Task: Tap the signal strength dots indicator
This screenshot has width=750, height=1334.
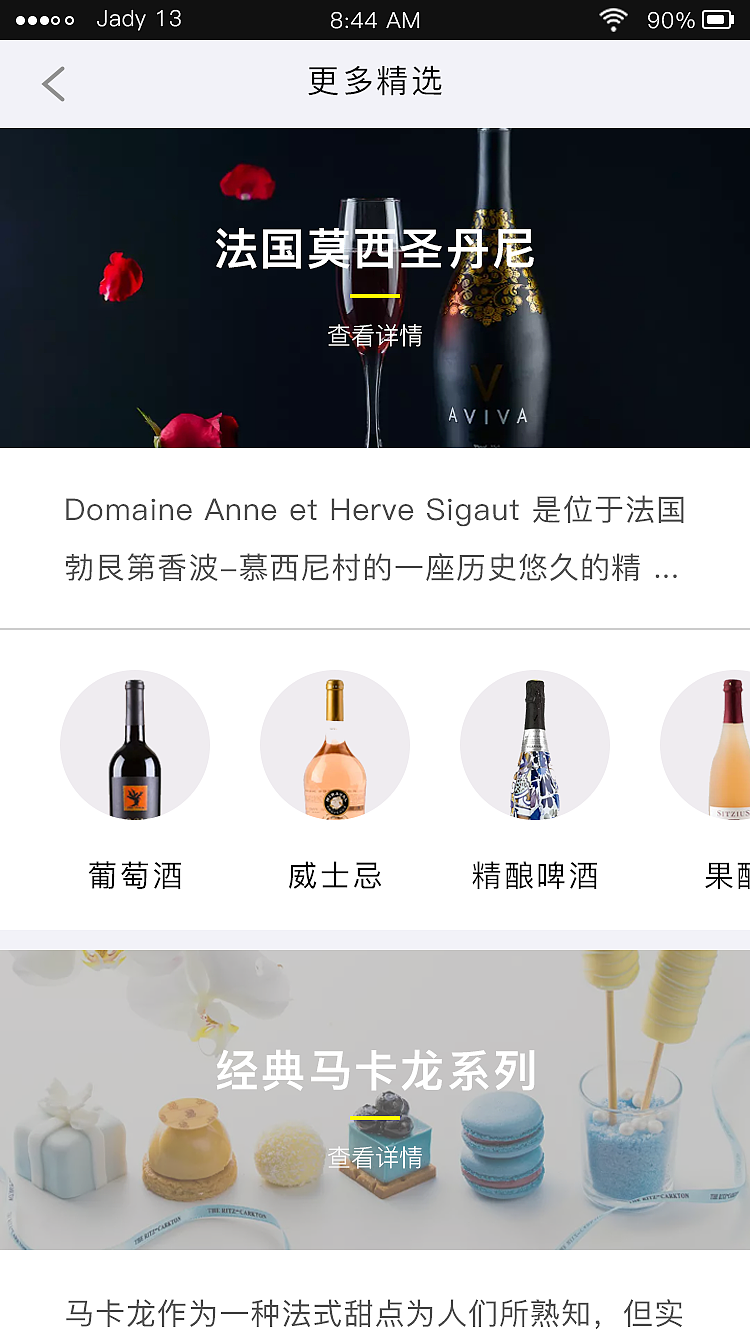Action: click(42, 18)
